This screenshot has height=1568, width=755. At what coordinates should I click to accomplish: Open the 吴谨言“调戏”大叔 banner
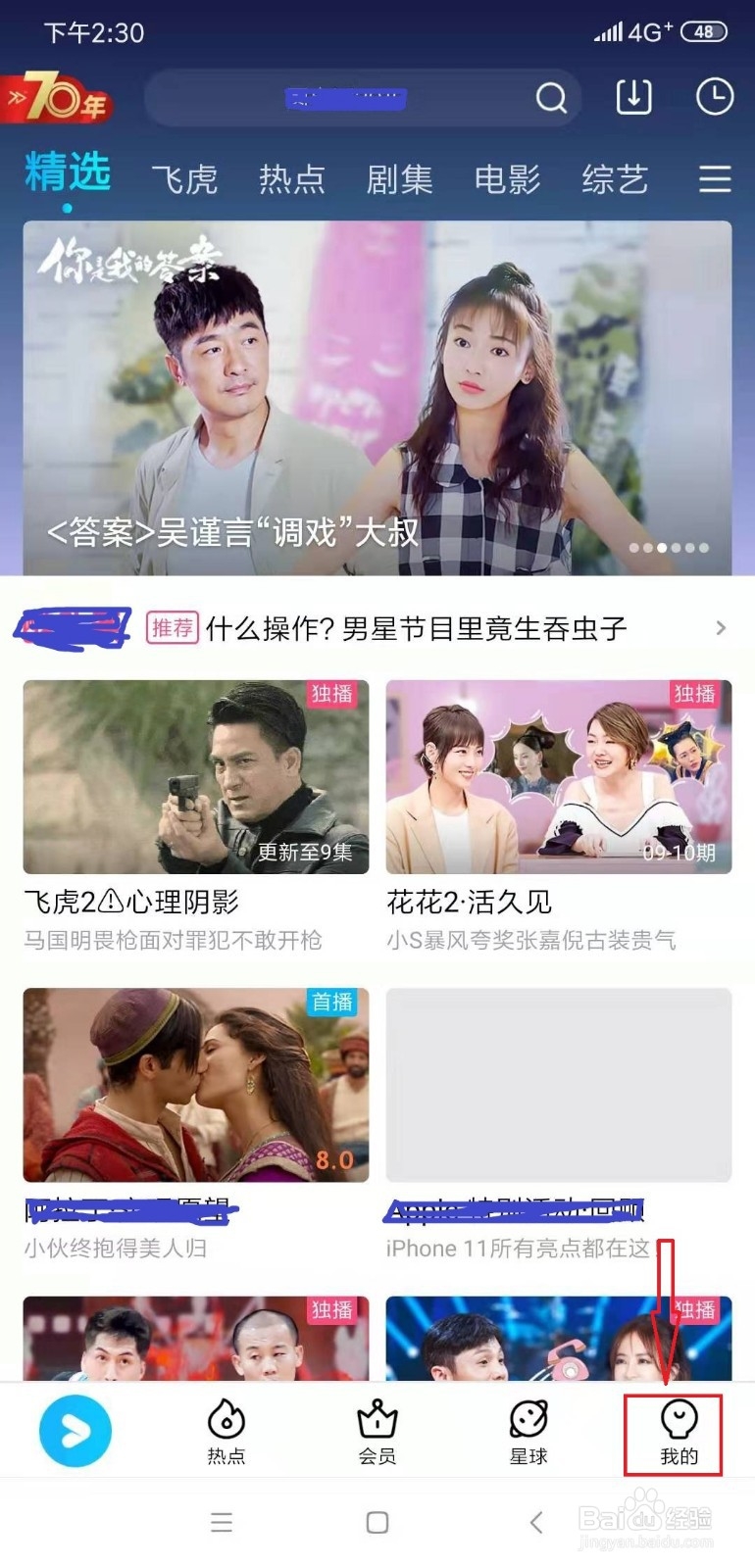(x=377, y=397)
